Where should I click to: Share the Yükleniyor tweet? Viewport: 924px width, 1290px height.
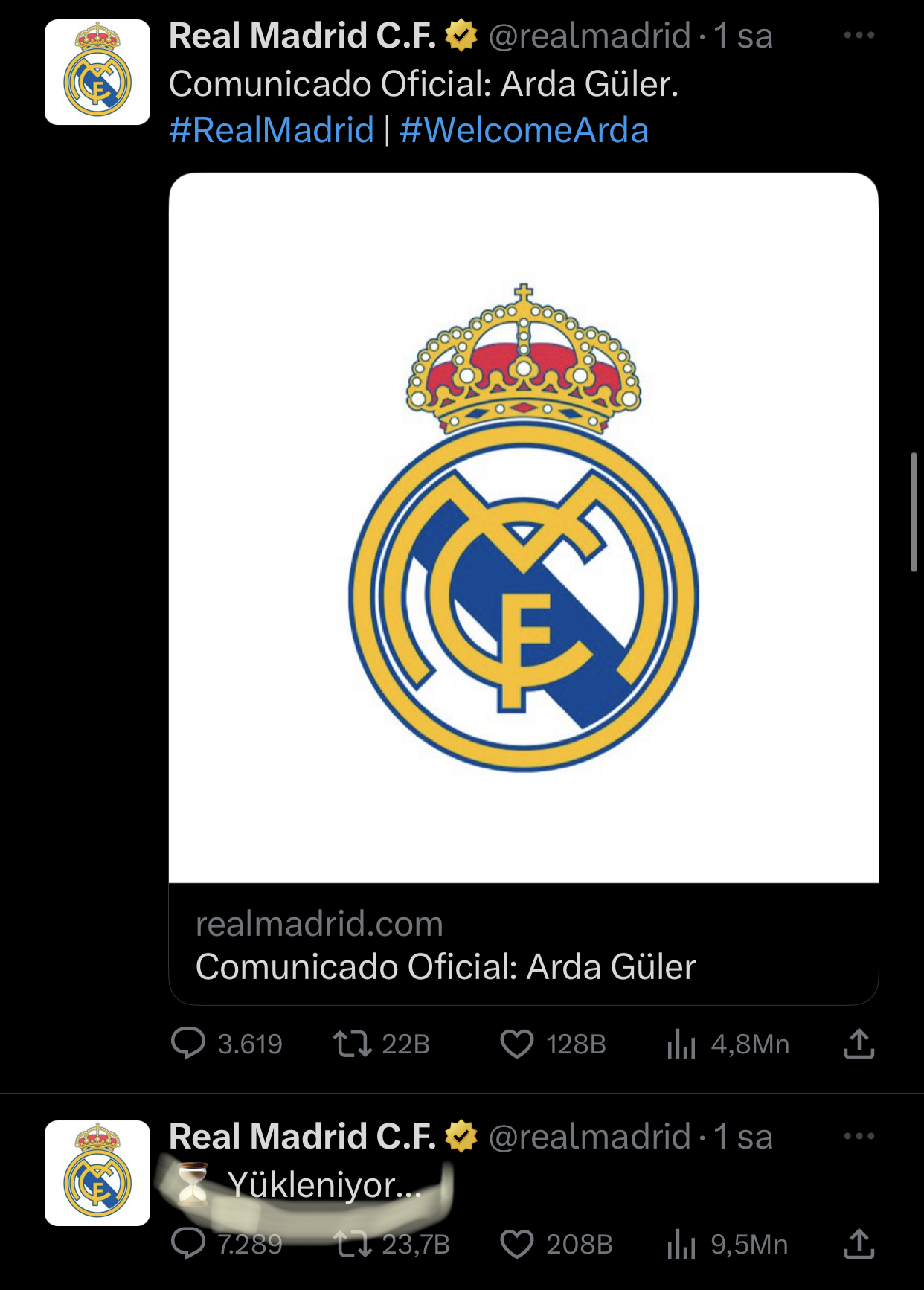[859, 1244]
